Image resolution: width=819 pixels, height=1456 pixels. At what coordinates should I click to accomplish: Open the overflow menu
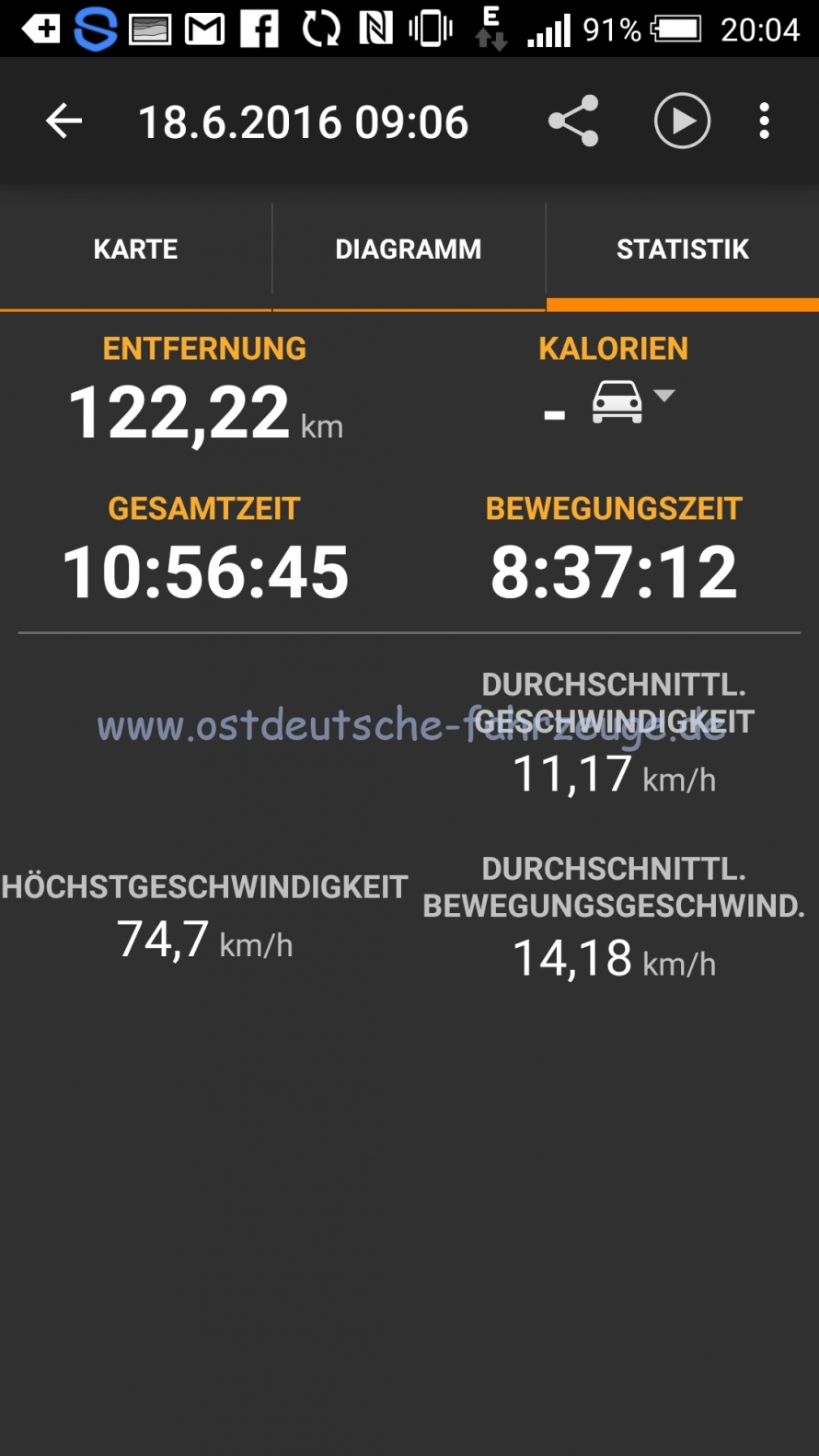(x=764, y=121)
